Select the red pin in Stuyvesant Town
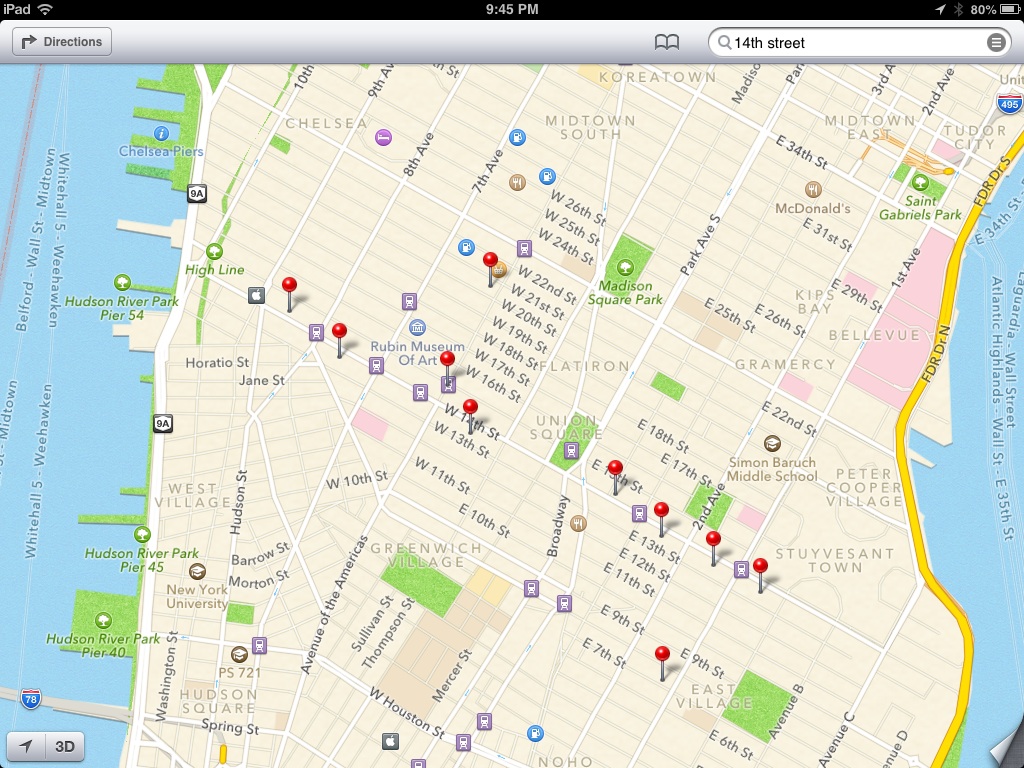This screenshot has width=1024, height=768. pos(760,575)
